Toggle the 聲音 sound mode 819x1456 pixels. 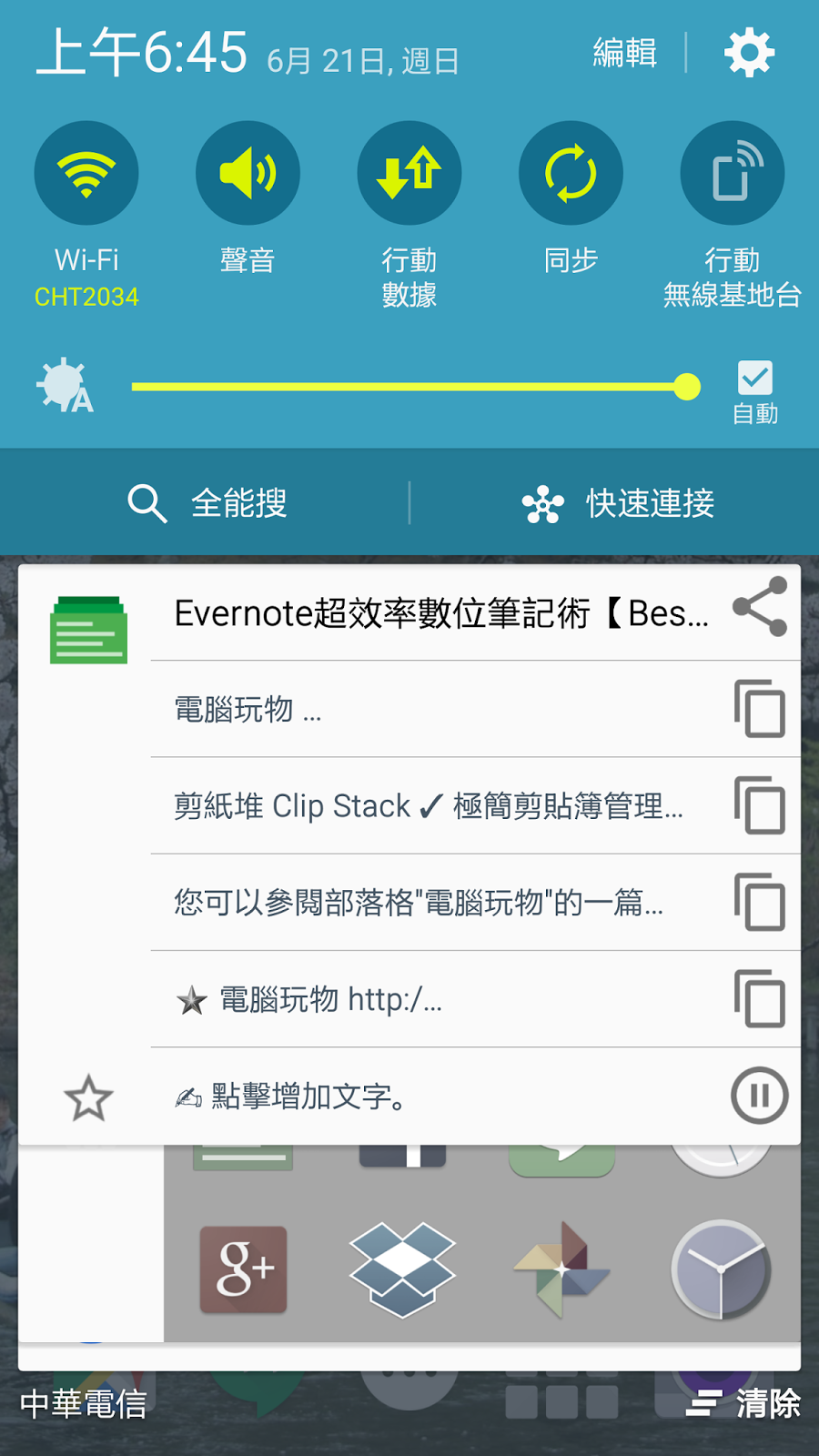click(248, 174)
